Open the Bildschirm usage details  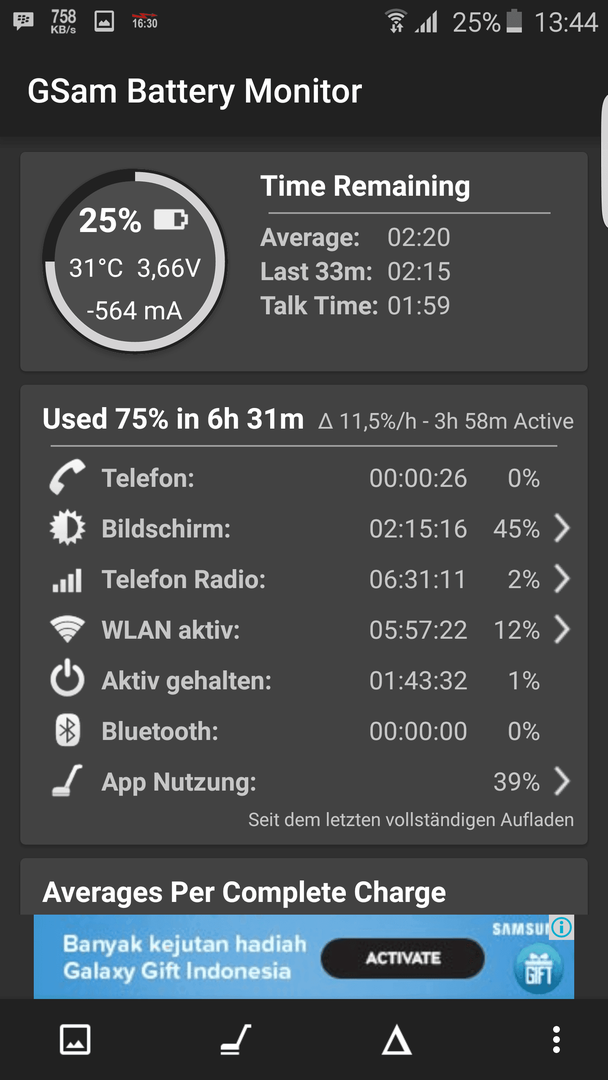pyautogui.click(x=304, y=529)
